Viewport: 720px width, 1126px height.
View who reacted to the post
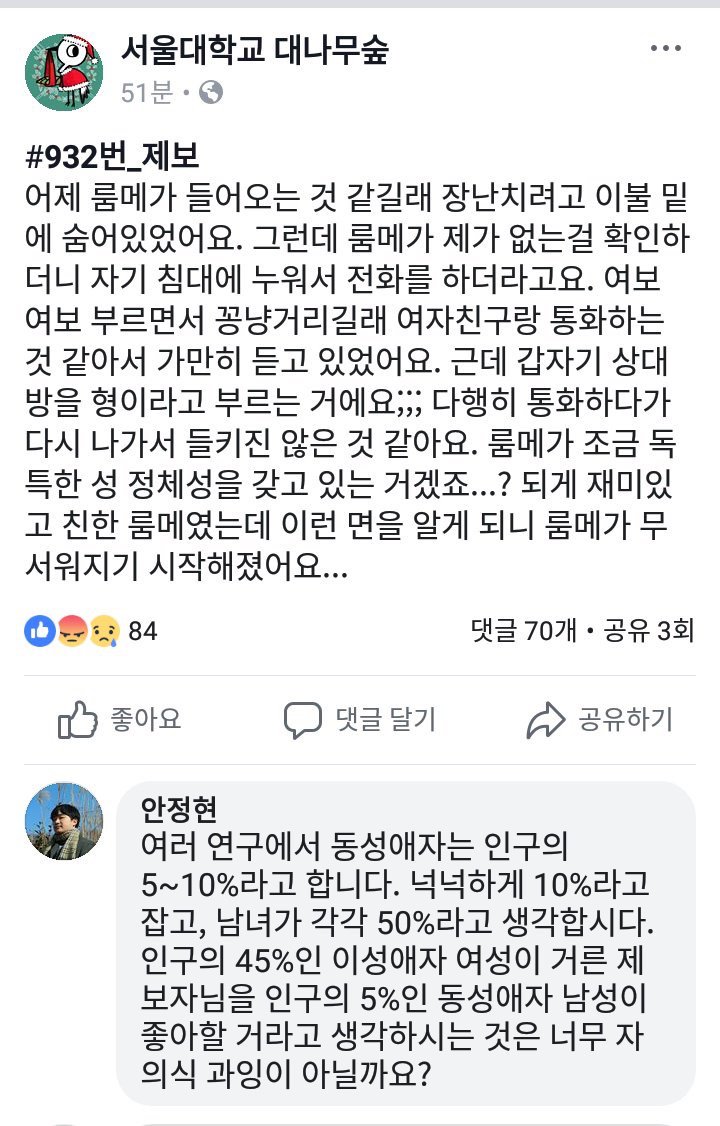click(x=90, y=631)
